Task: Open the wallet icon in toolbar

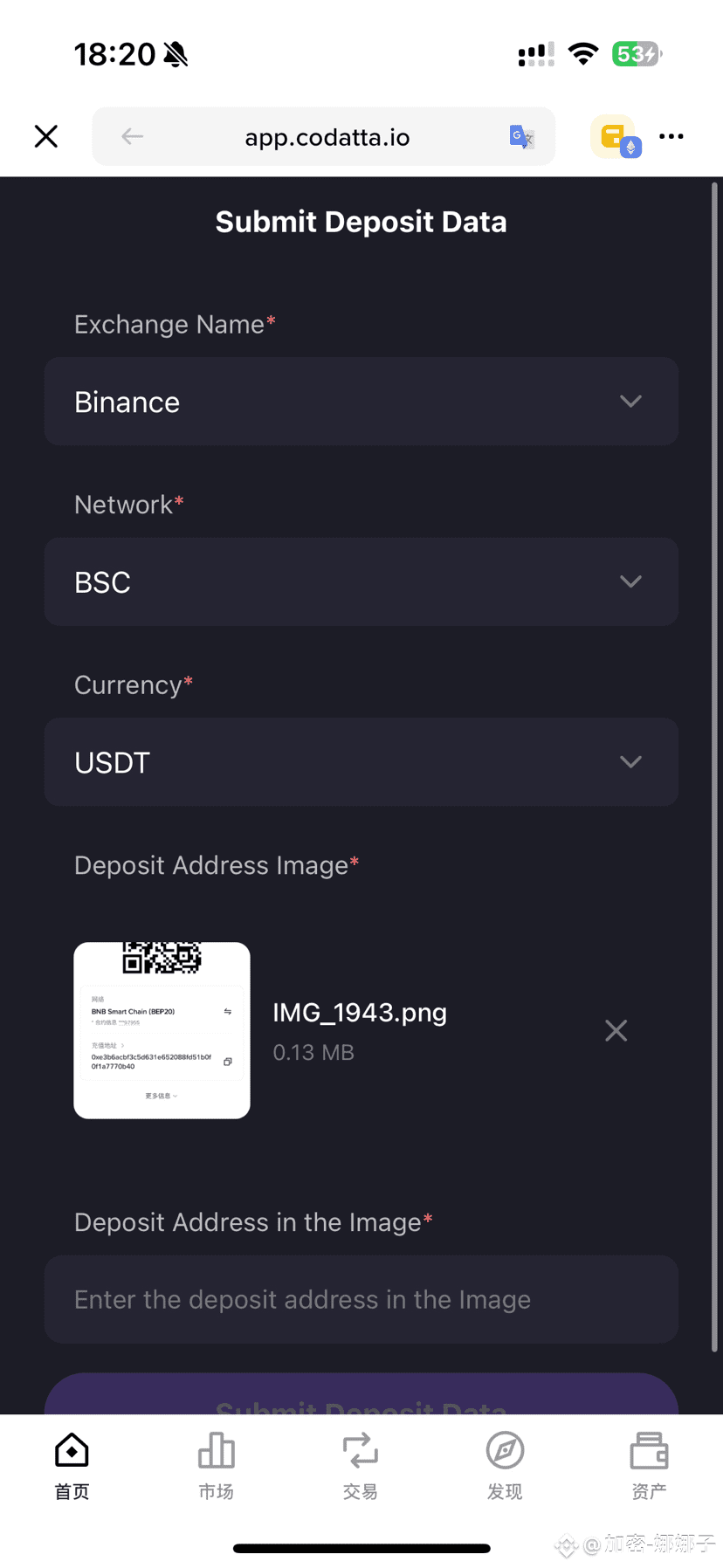Action: point(616,136)
